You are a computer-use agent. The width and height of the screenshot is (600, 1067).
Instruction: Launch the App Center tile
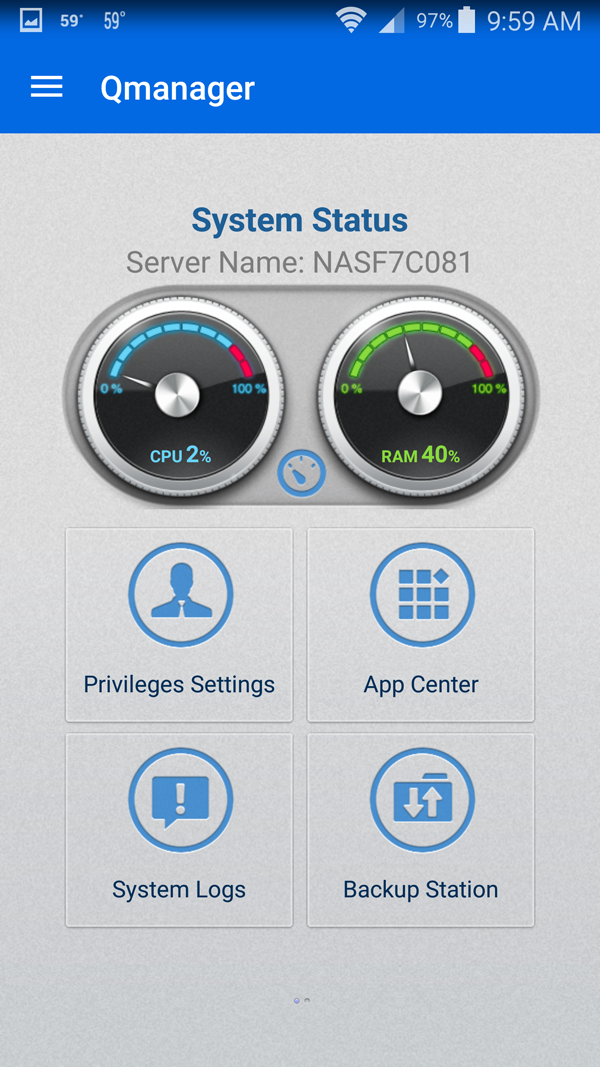(421, 625)
